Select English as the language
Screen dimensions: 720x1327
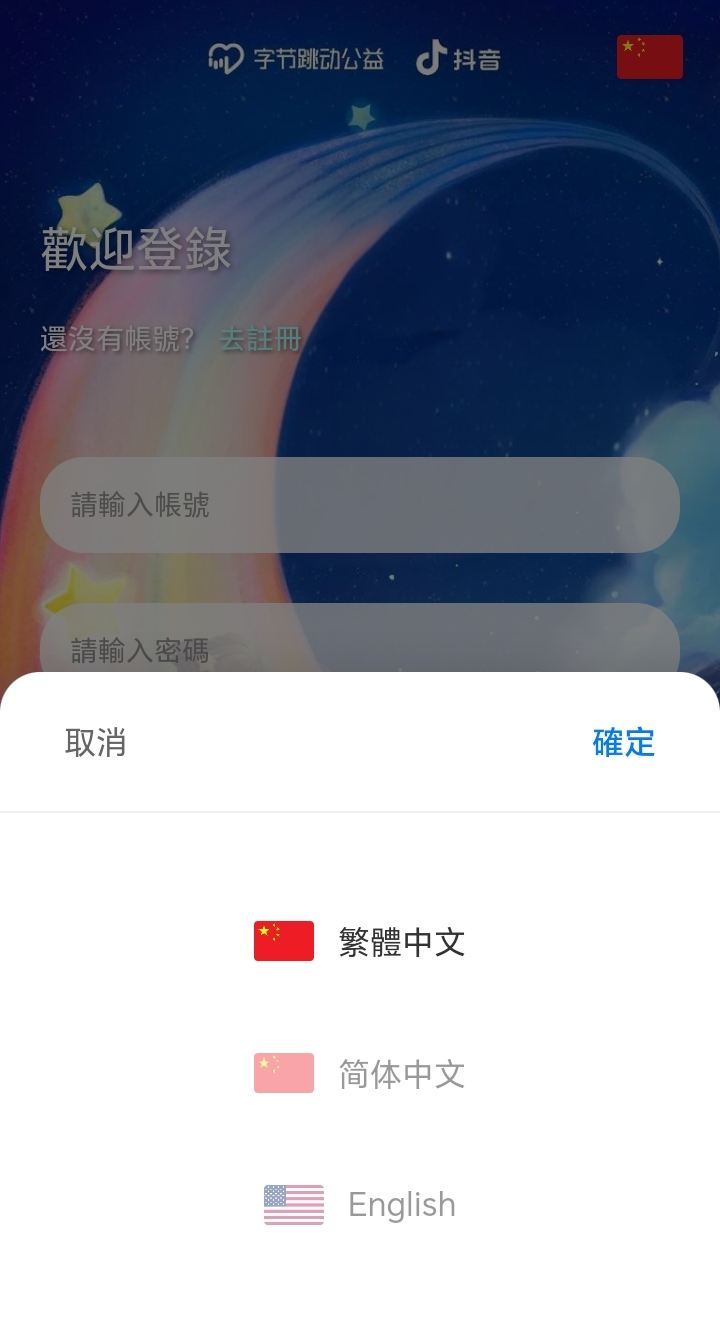click(x=401, y=1204)
